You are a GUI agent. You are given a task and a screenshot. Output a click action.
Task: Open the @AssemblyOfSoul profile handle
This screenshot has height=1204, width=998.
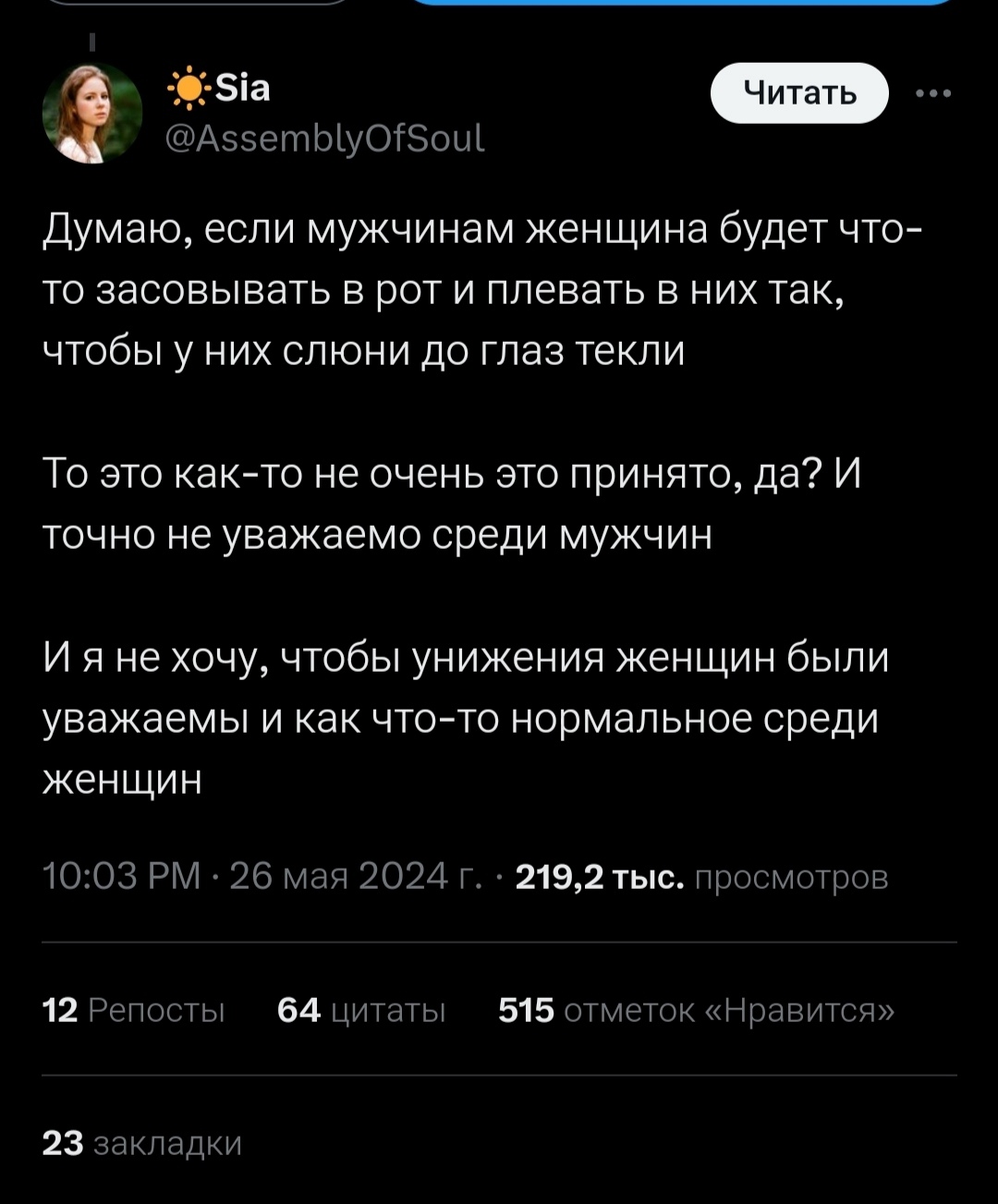click(324, 138)
